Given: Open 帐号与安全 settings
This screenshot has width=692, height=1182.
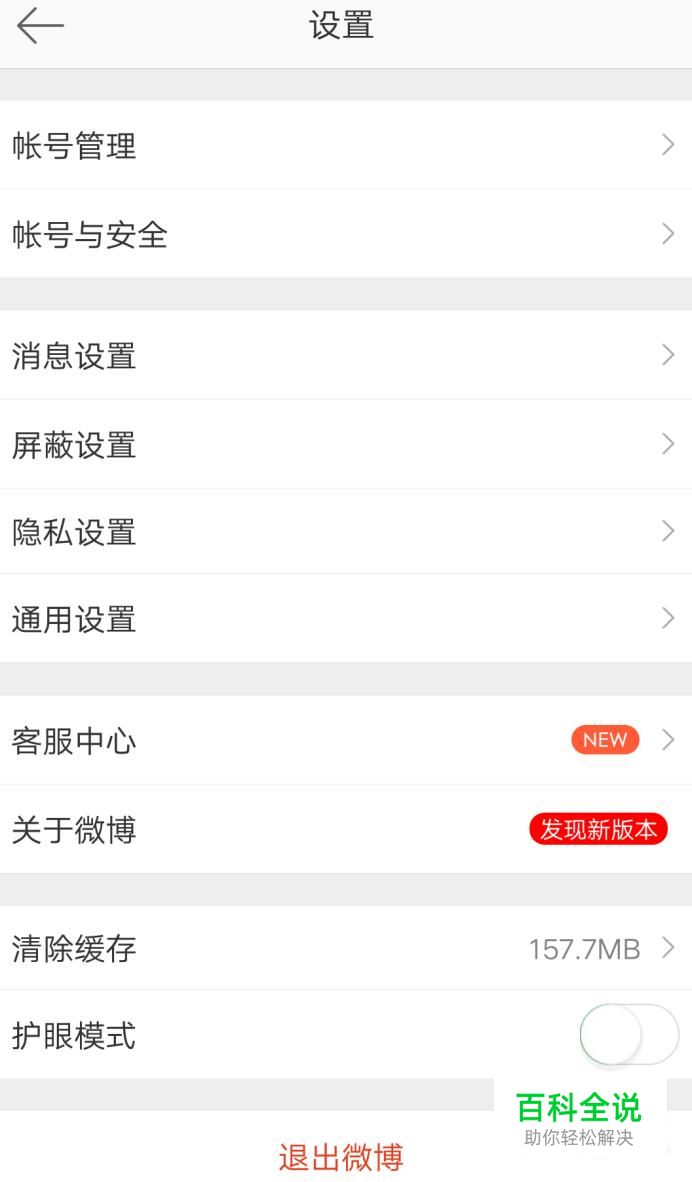Looking at the screenshot, I should click(346, 235).
